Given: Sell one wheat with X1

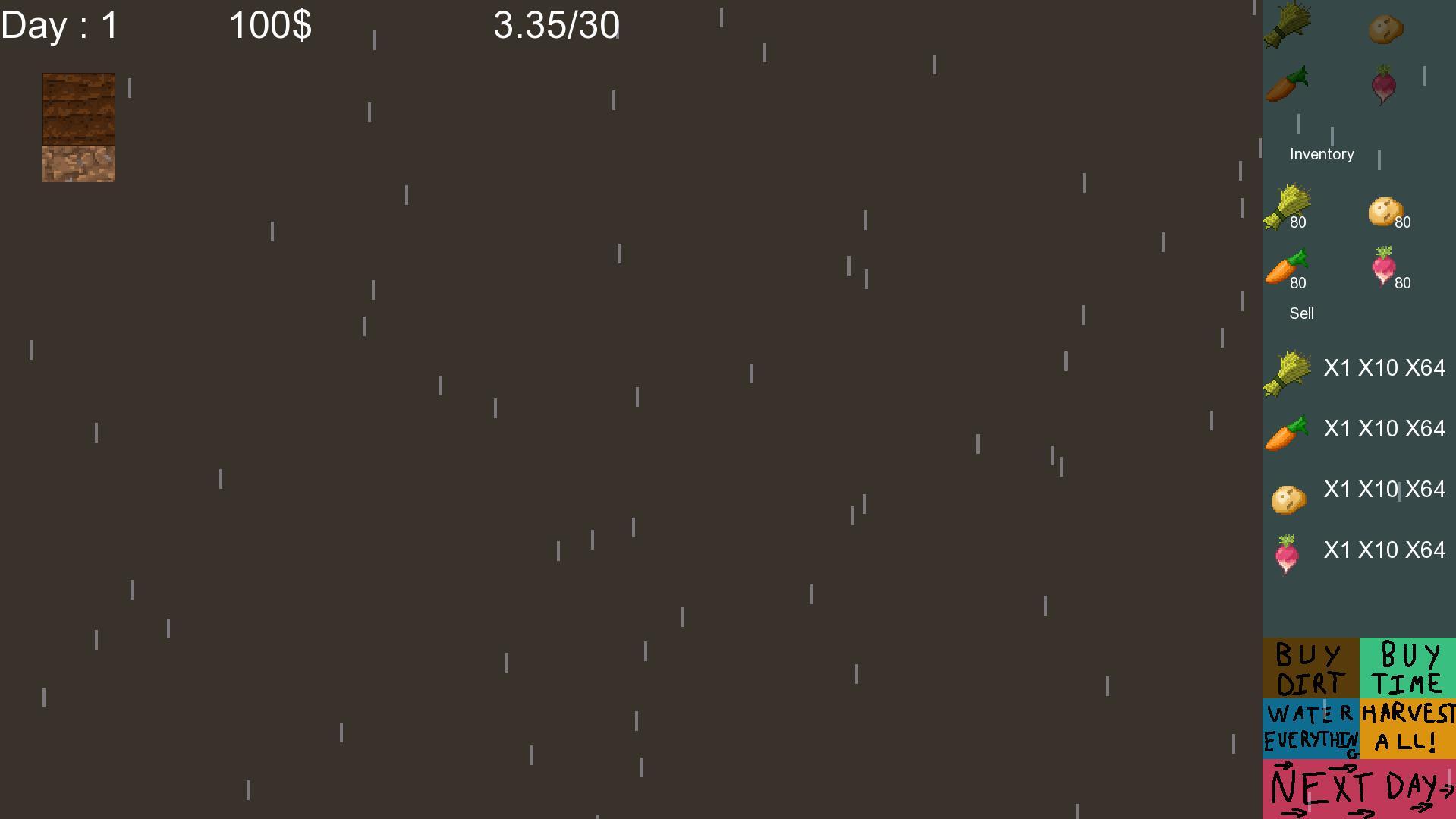Looking at the screenshot, I should pos(1338,368).
